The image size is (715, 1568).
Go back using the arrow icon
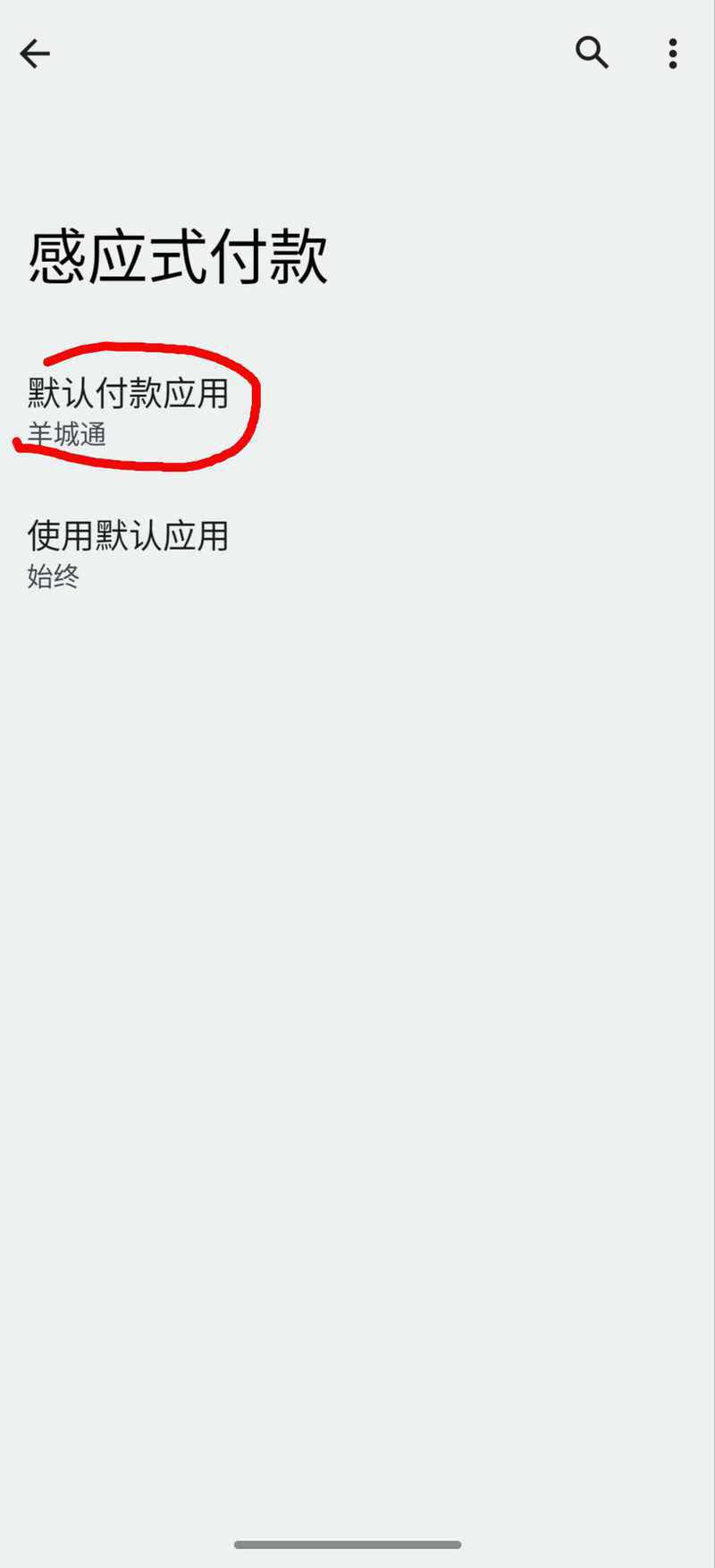[35, 54]
